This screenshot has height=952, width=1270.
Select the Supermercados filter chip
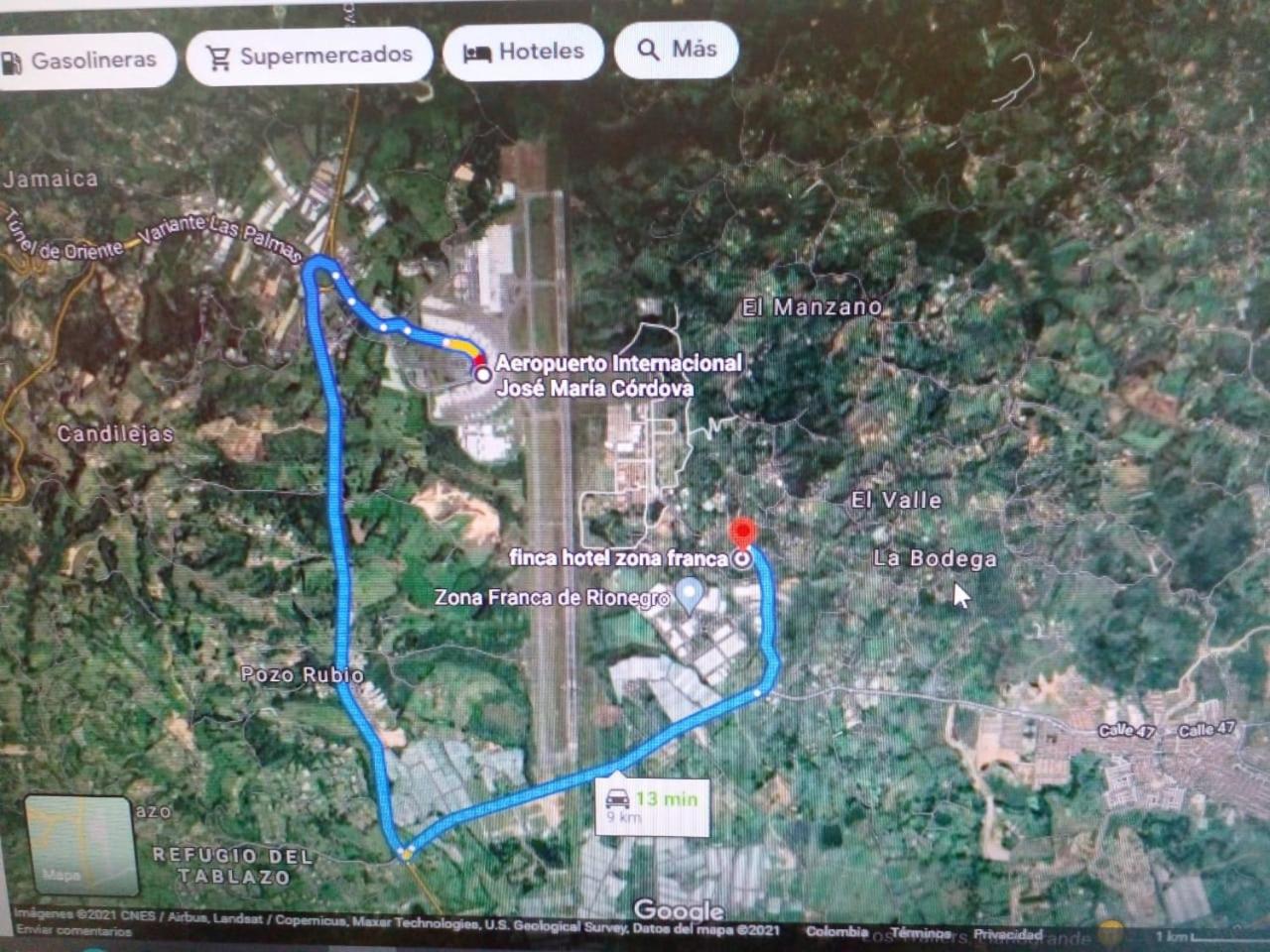[310, 55]
